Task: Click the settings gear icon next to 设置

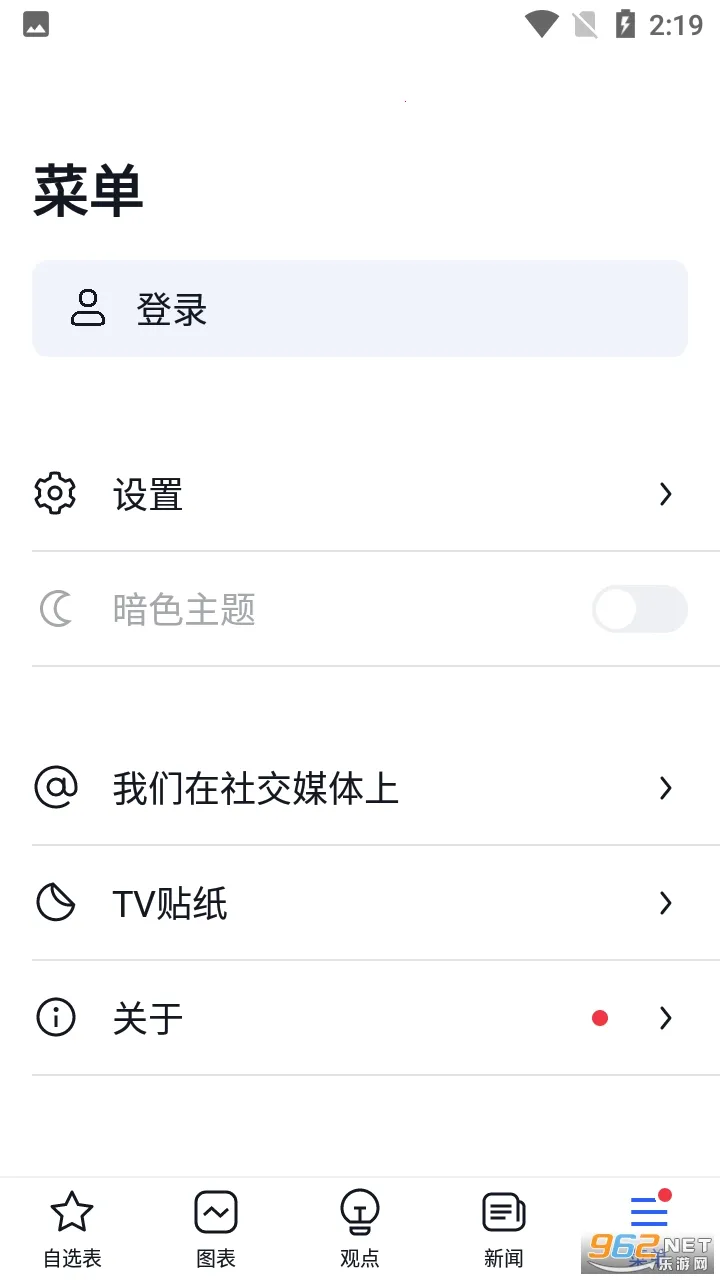Action: [55, 493]
